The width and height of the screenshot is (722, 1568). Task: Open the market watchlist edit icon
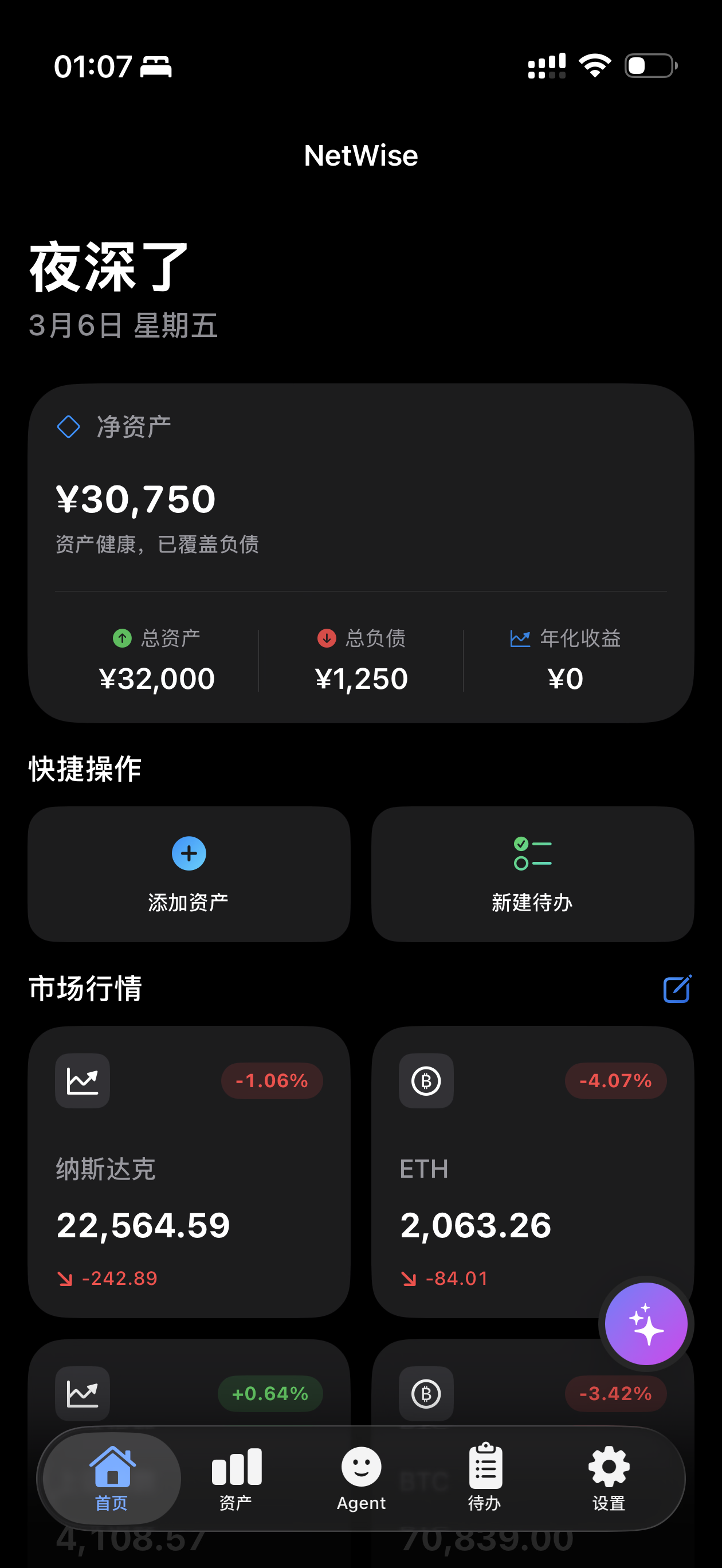[676, 989]
